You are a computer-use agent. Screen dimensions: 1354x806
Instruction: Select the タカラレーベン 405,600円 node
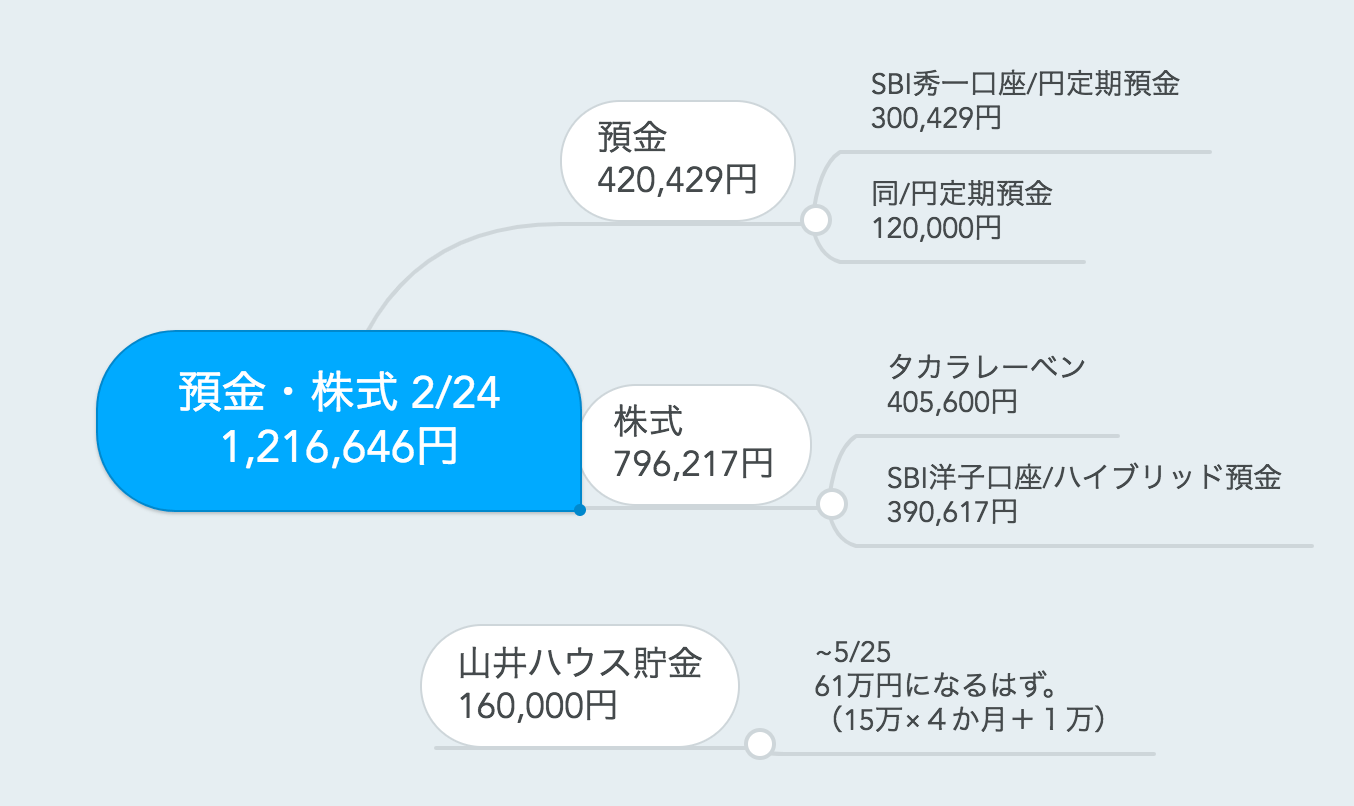(985, 384)
